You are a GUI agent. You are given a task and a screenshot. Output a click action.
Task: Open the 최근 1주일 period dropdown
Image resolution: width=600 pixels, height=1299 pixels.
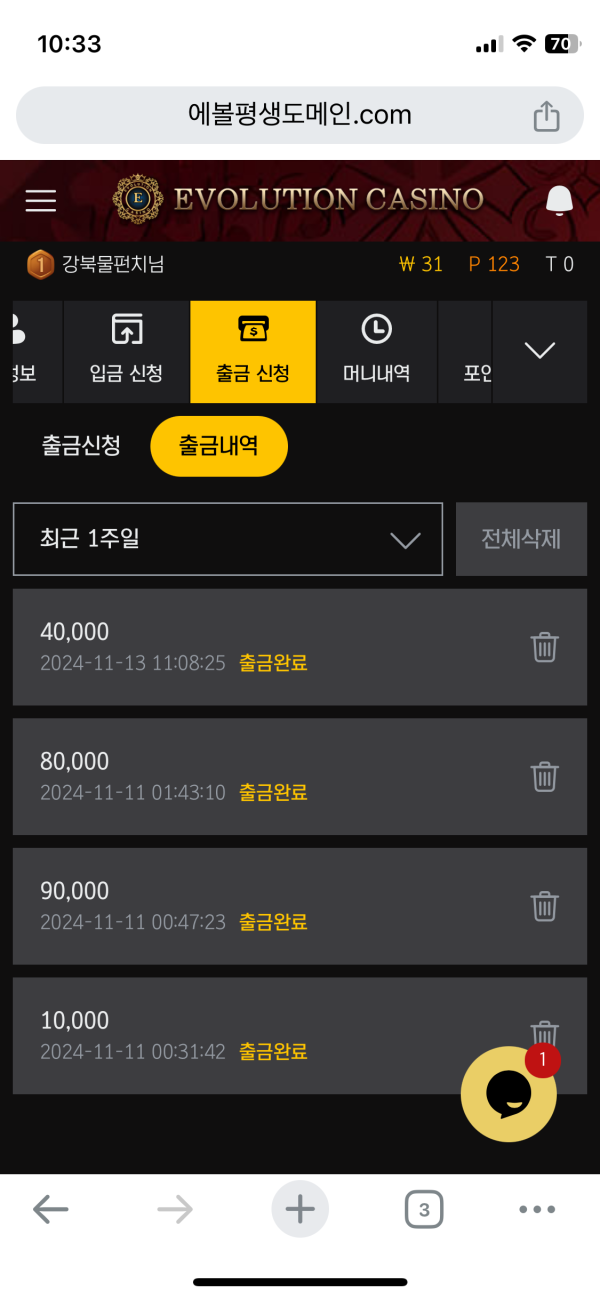point(228,539)
